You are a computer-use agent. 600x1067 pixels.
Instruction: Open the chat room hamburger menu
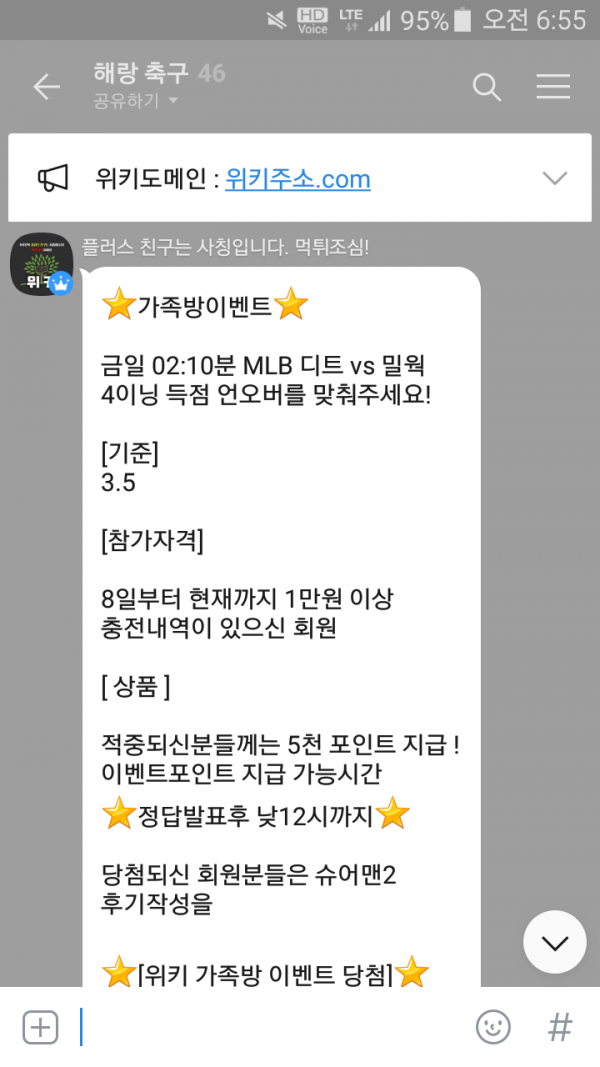tap(552, 87)
